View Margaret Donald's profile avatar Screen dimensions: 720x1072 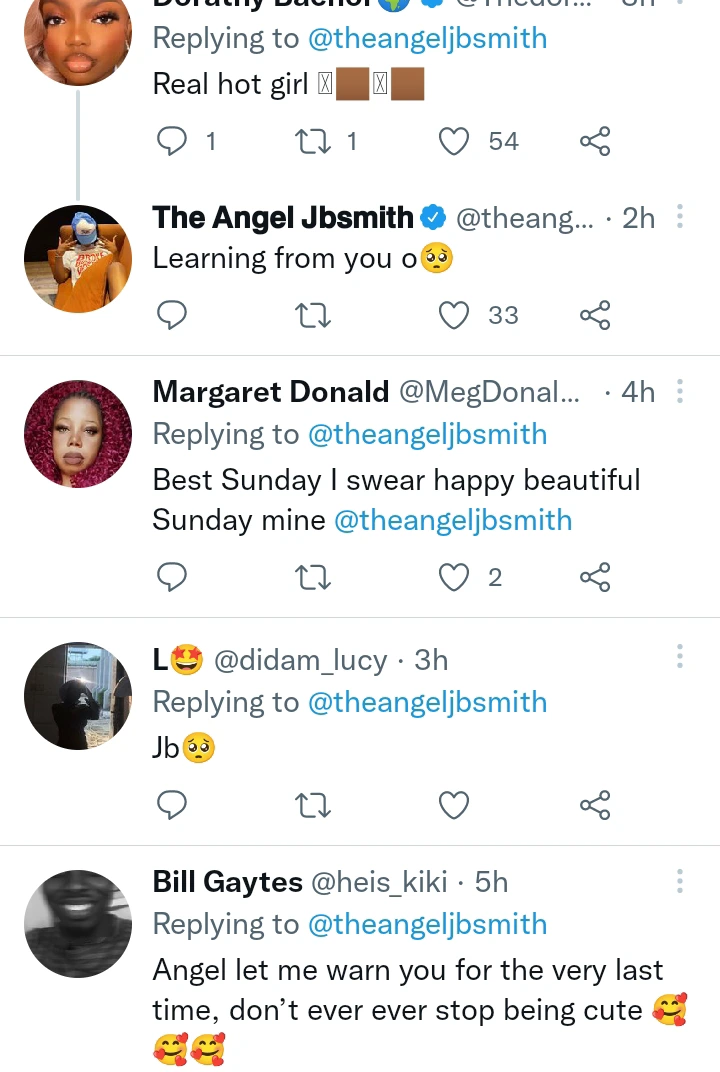coord(78,434)
